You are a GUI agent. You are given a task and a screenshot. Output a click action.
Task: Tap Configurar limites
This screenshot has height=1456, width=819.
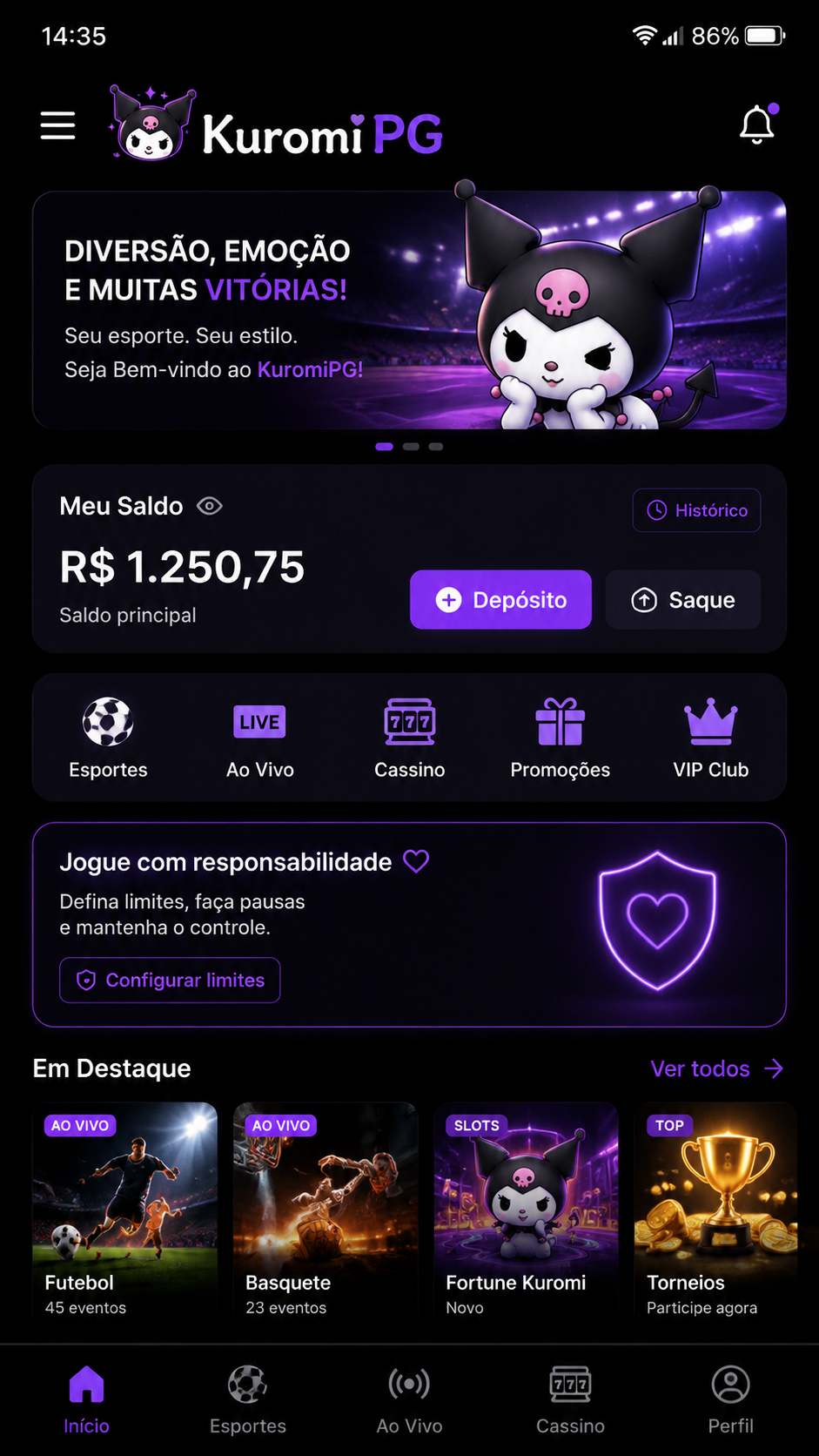pyautogui.click(x=170, y=981)
